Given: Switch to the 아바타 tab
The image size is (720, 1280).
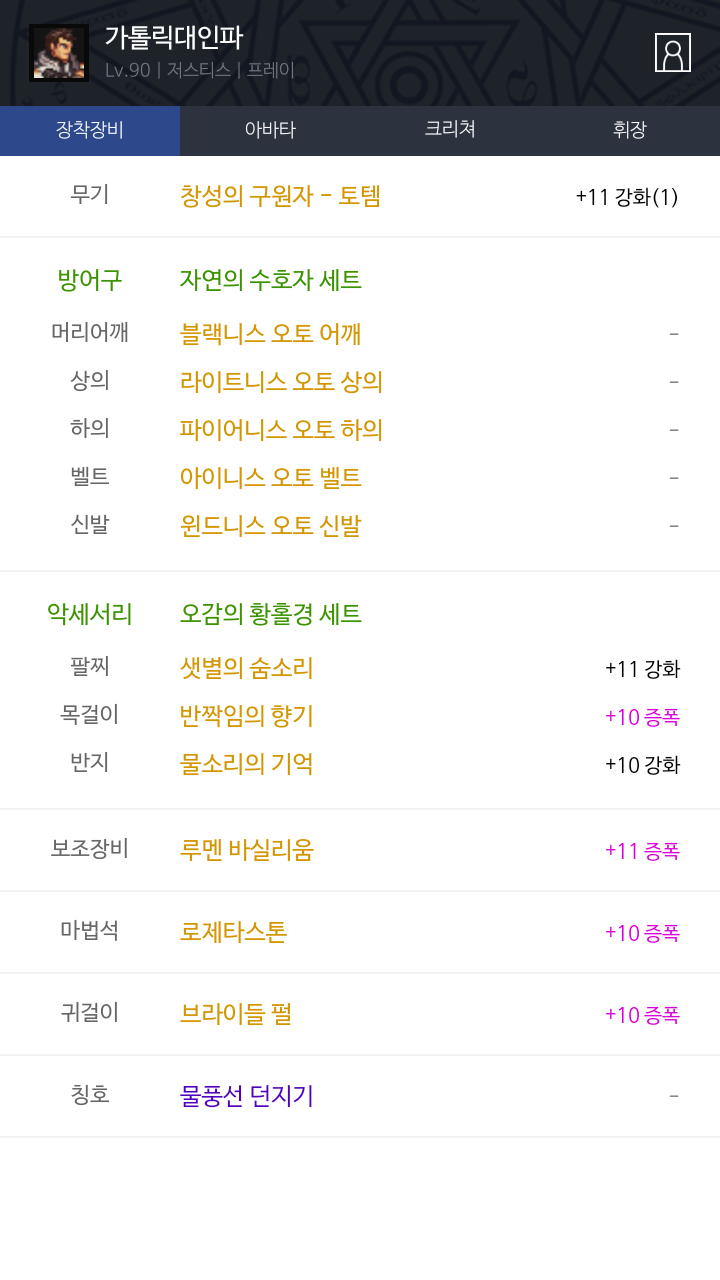Looking at the screenshot, I should (270, 130).
